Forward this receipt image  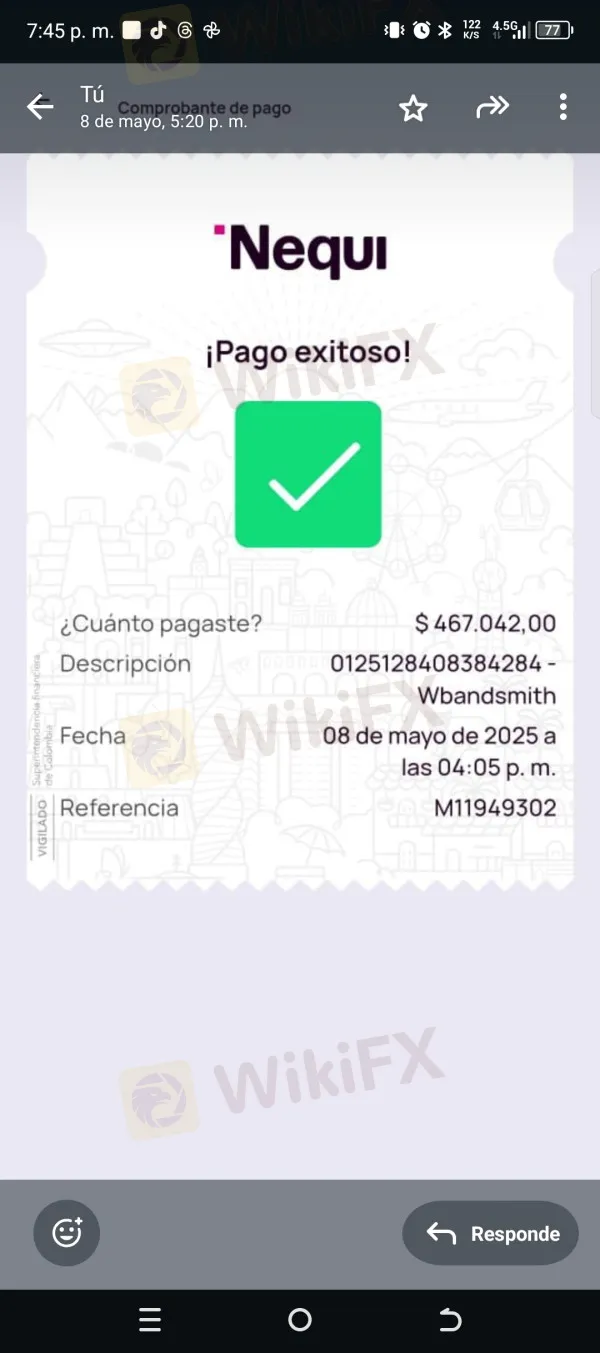tap(492, 107)
